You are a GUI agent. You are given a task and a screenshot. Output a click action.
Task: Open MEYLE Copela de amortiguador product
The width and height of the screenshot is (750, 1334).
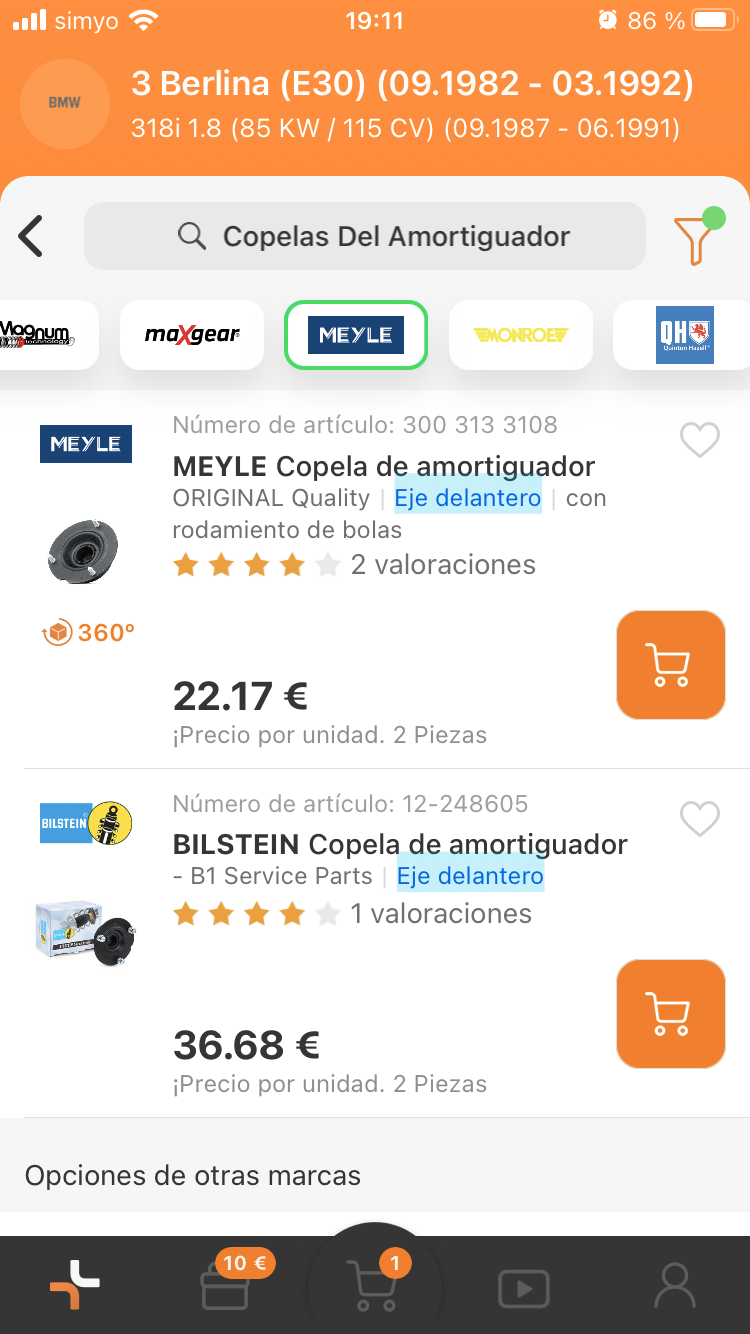(x=384, y=467)
